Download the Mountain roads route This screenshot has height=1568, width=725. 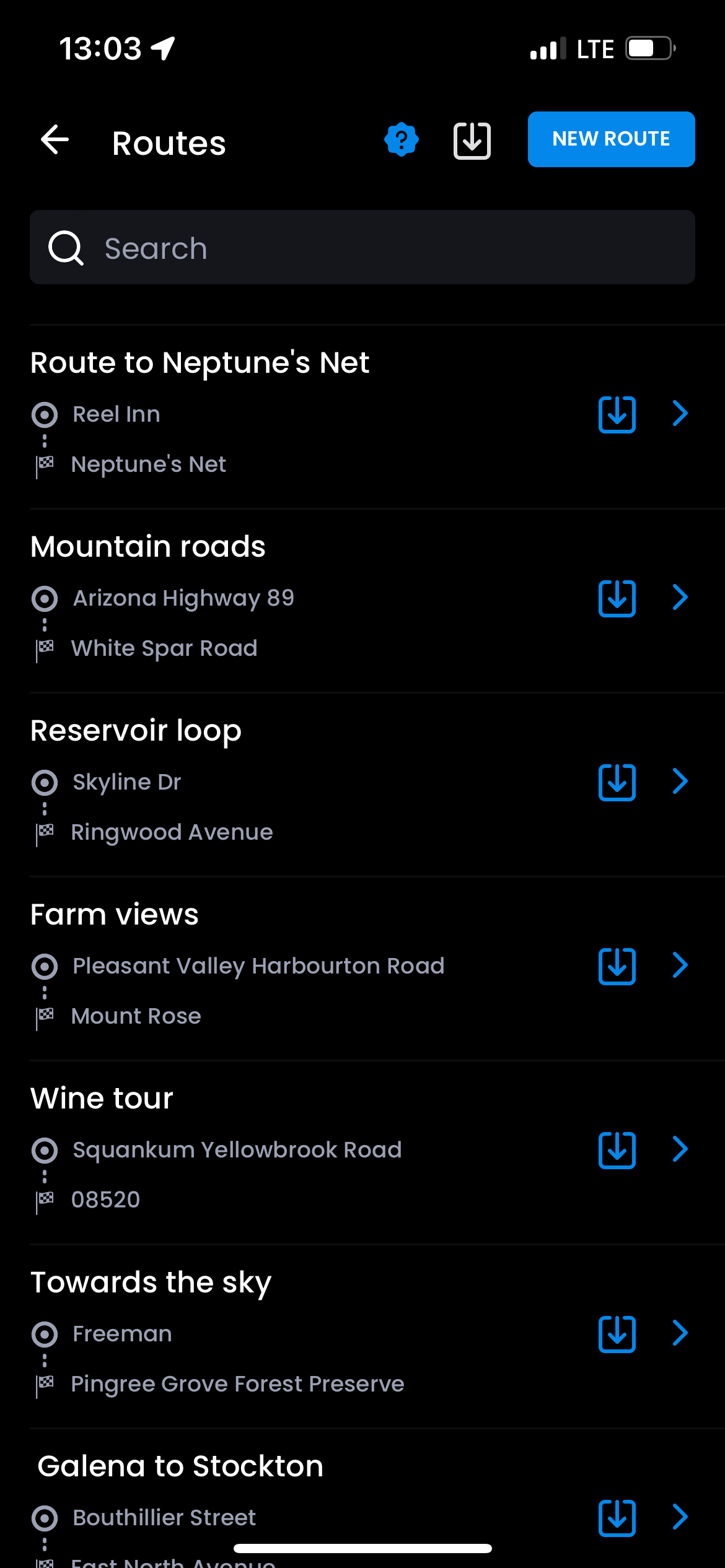617,598
